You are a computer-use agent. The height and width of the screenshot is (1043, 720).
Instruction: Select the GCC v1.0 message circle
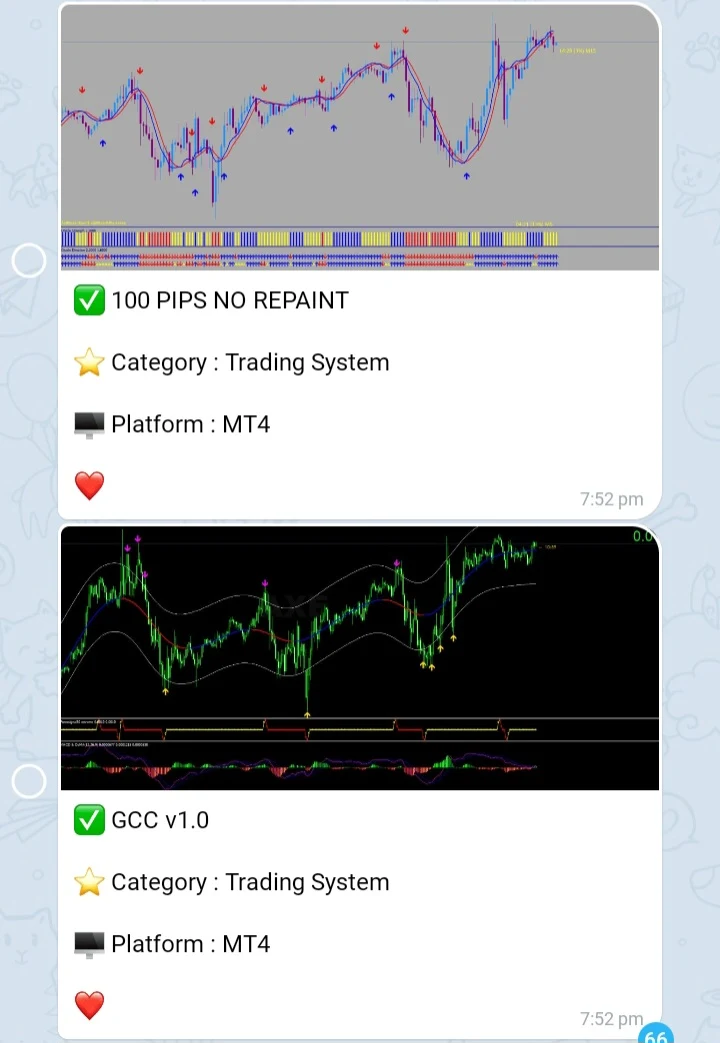click(x=29, y=781)
